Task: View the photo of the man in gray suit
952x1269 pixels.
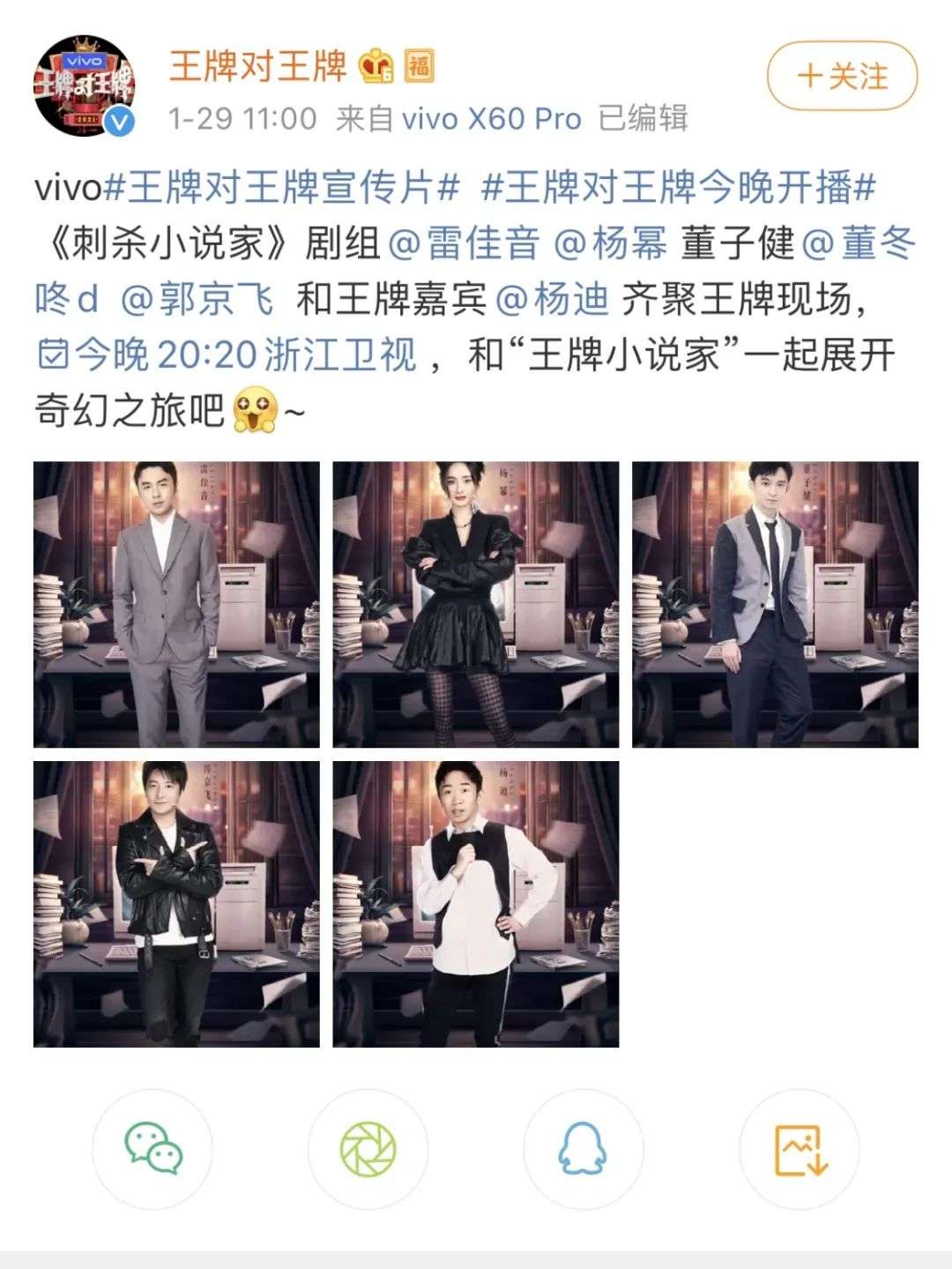Action: (x=176, y=604)
